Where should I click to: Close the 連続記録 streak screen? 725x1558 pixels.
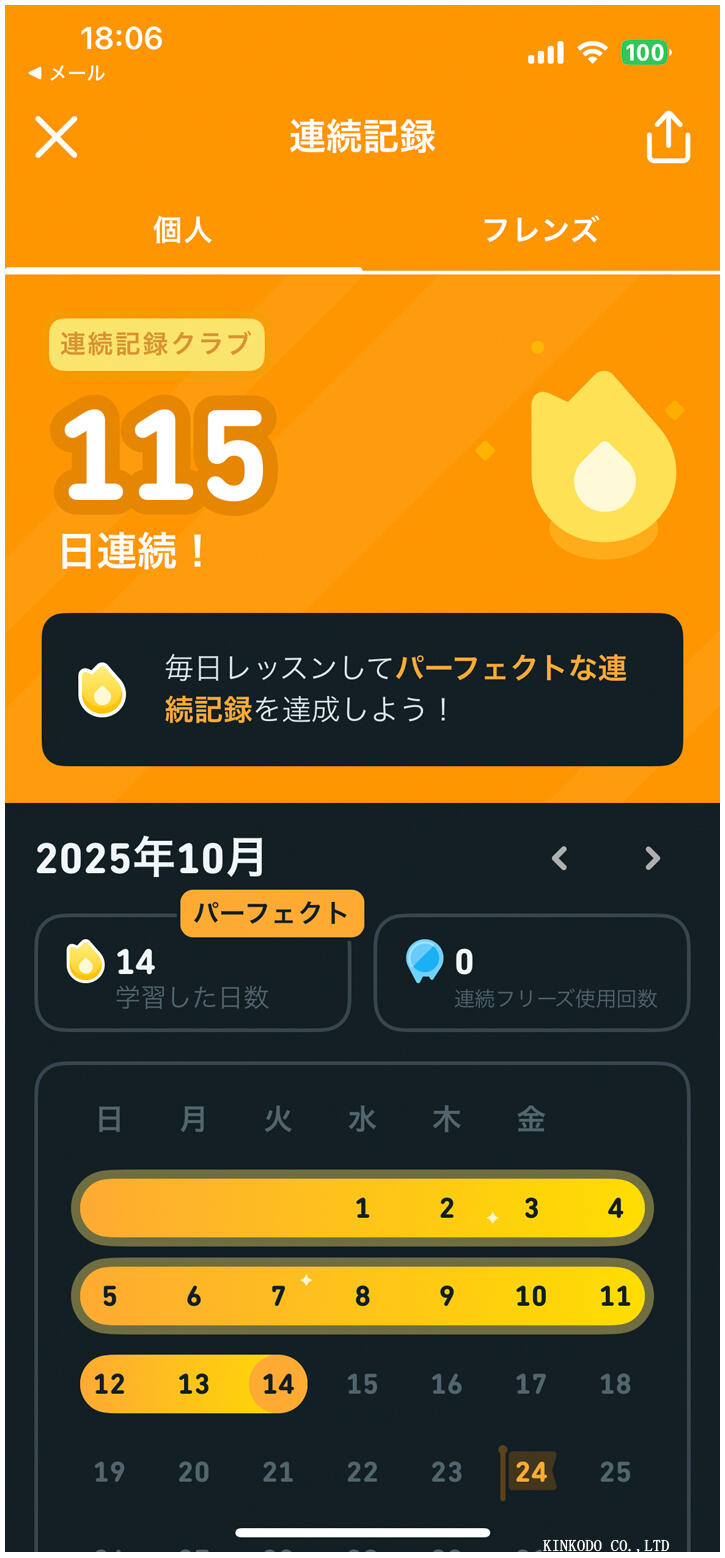pyautogui.click(x=56, y=137)
